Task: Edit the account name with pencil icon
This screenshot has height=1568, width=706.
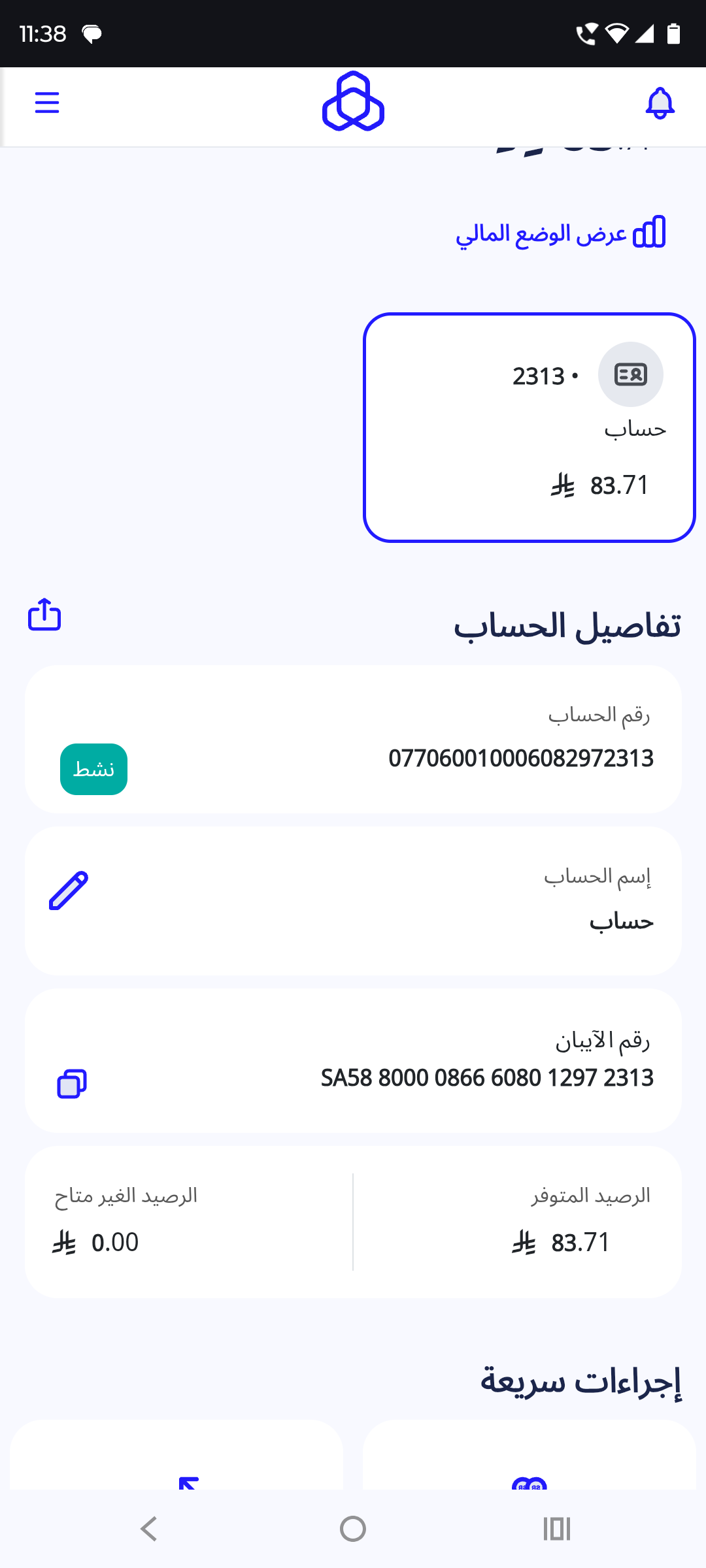Action: 69,890
